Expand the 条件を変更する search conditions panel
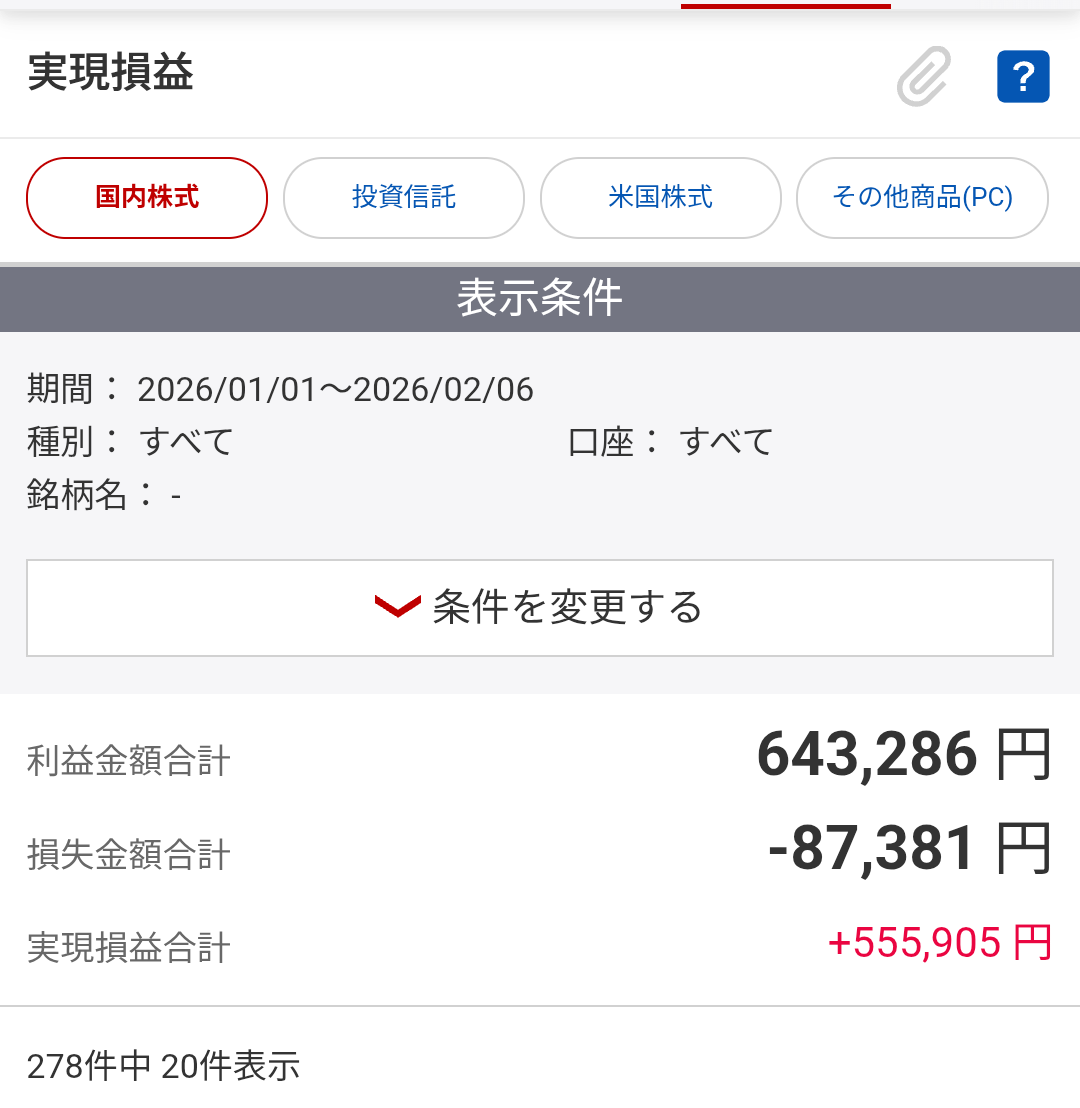Screen dimensions: 1080x1108 click(x=540, y=607)
